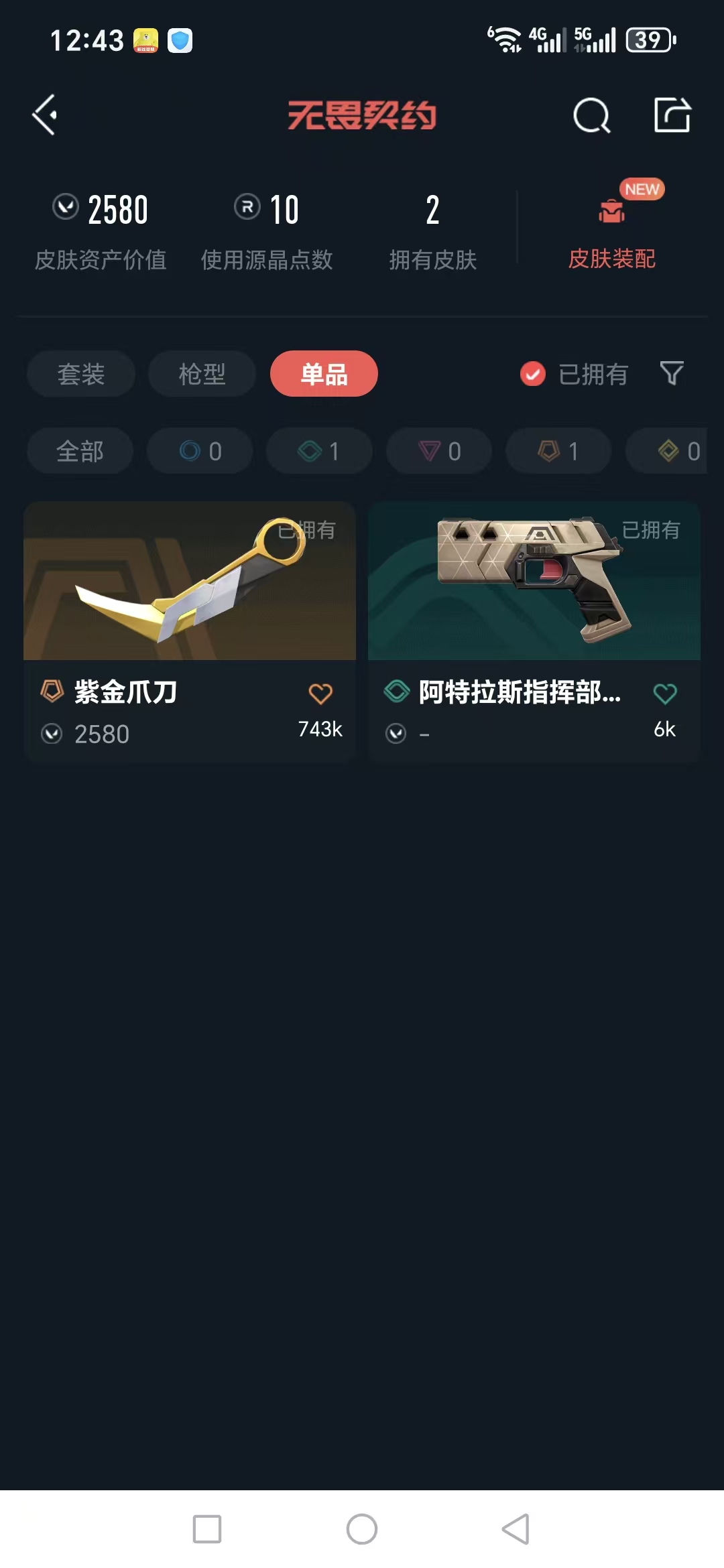Switch to the 套装 tab
The width and height of the screenshot is (724, 1568).
click(80, 373)
